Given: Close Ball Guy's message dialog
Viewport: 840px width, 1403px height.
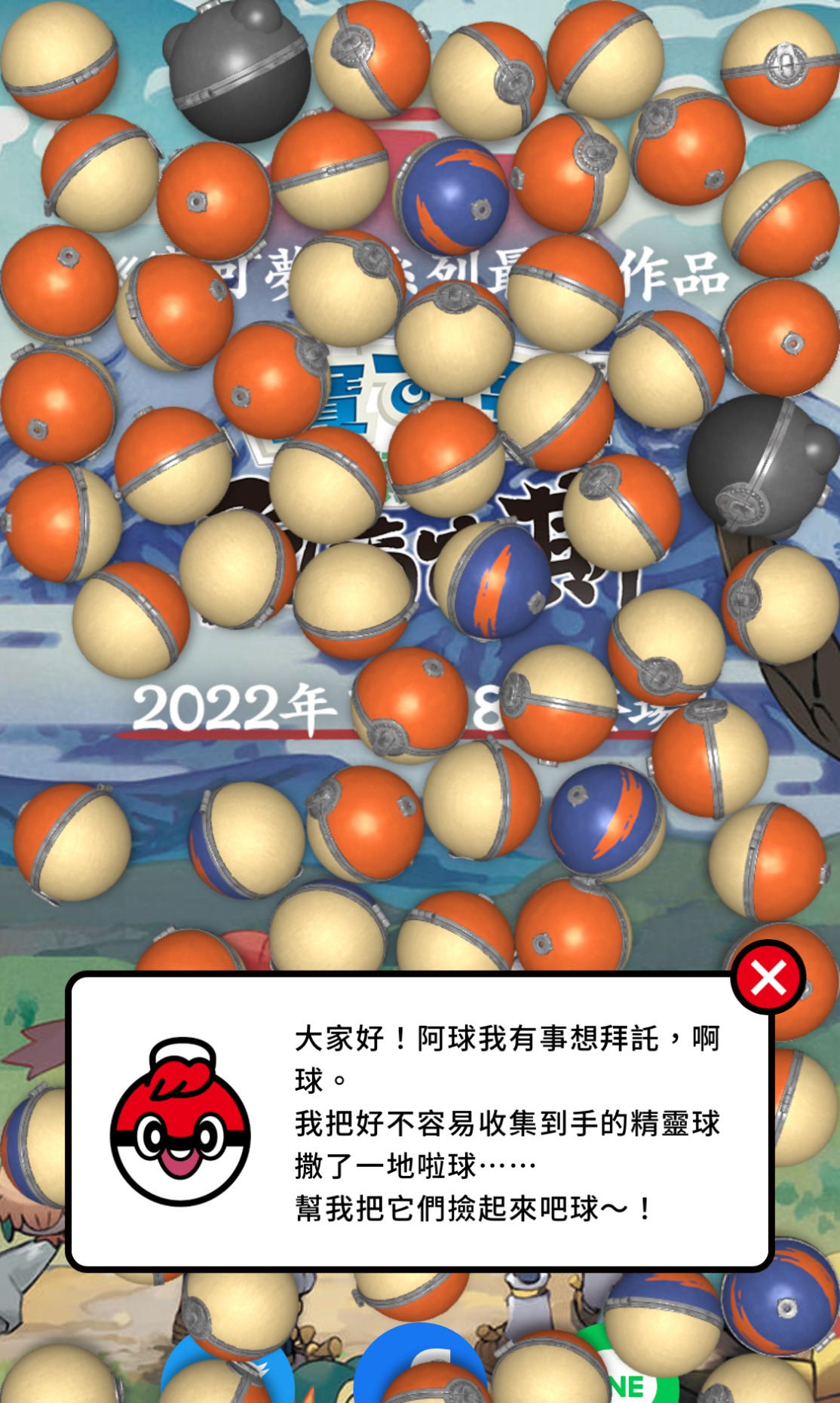Looking at the screenshot, I should pyautogui.click(x=768, y=978).
